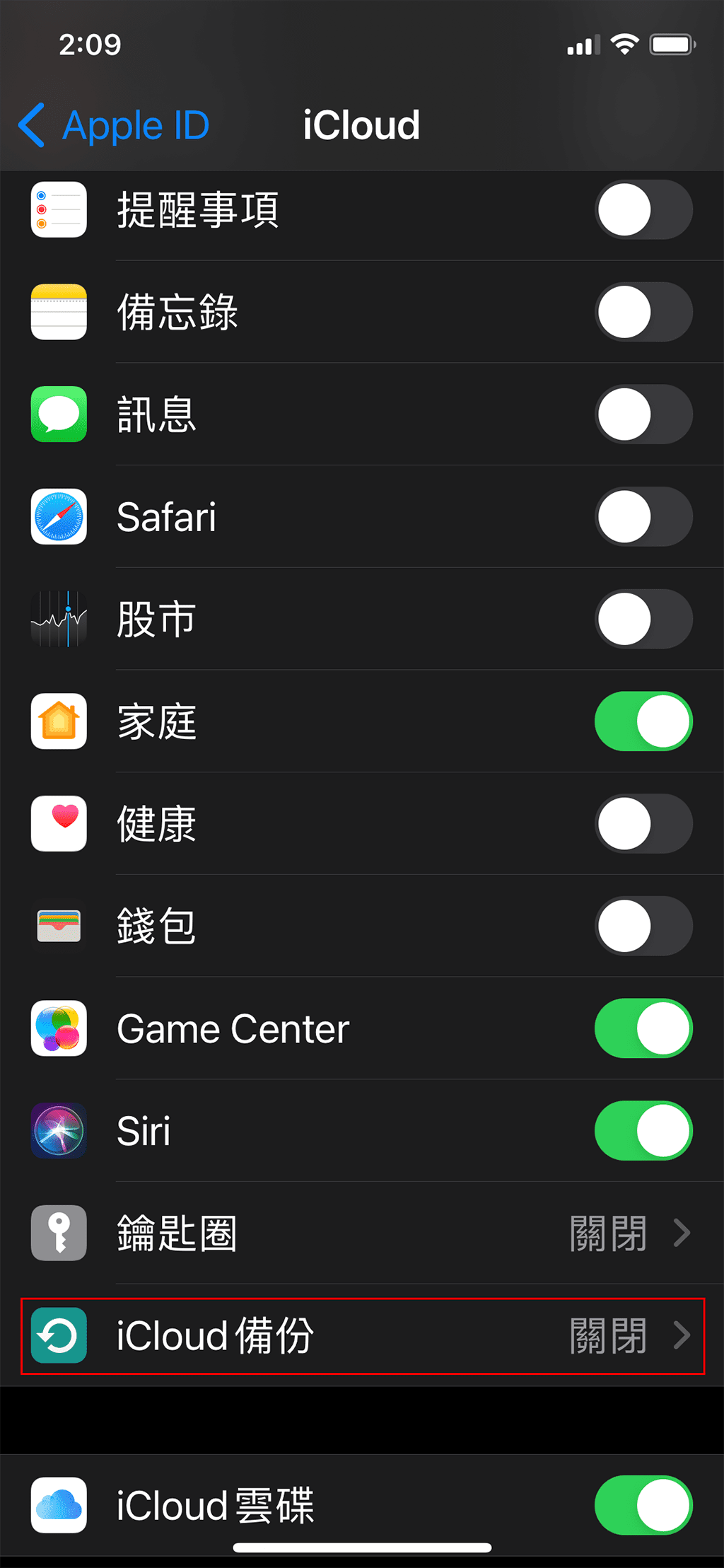Click the 提醒事項 Reminders icon
Screen dimensions: 724x1568
pos(59,210)
